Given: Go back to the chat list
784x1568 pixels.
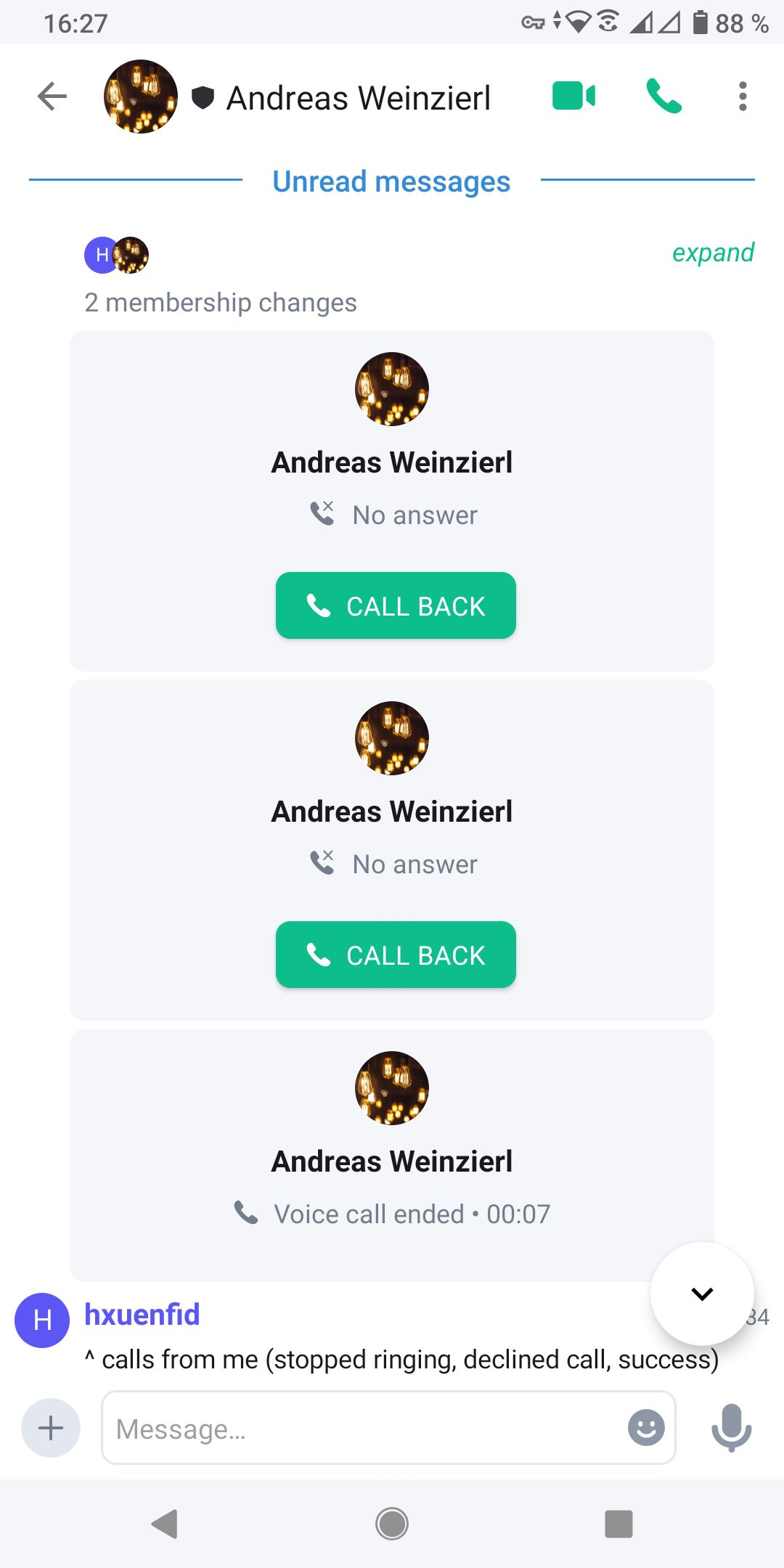Looking at the screenshot, I should click(x=52, y=97).
